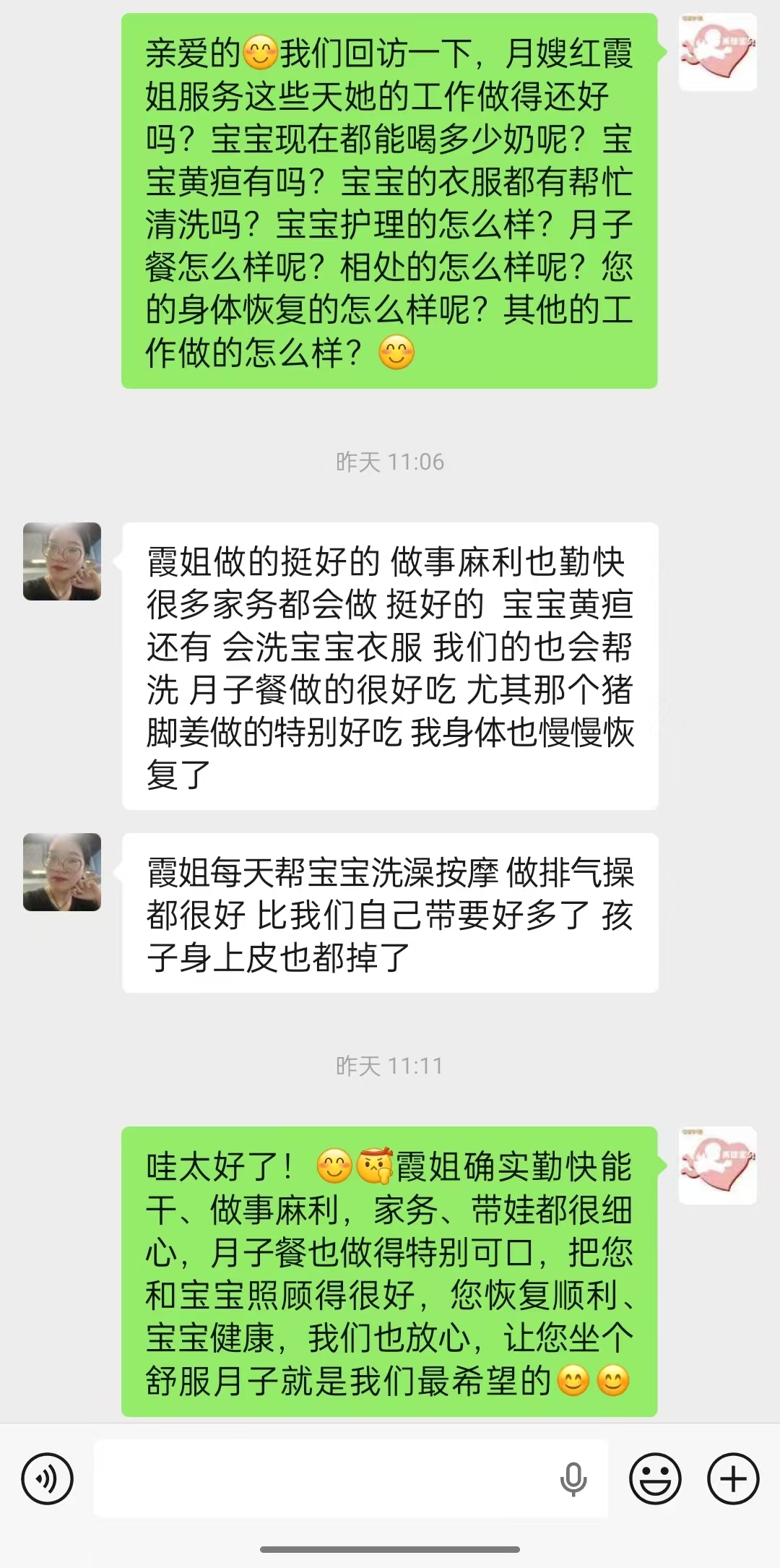Screen dimensions: 780x1568
Task: Open avatar beside 霞姐每天帮宝宝洗澡 message
Action: pos(62,872)
